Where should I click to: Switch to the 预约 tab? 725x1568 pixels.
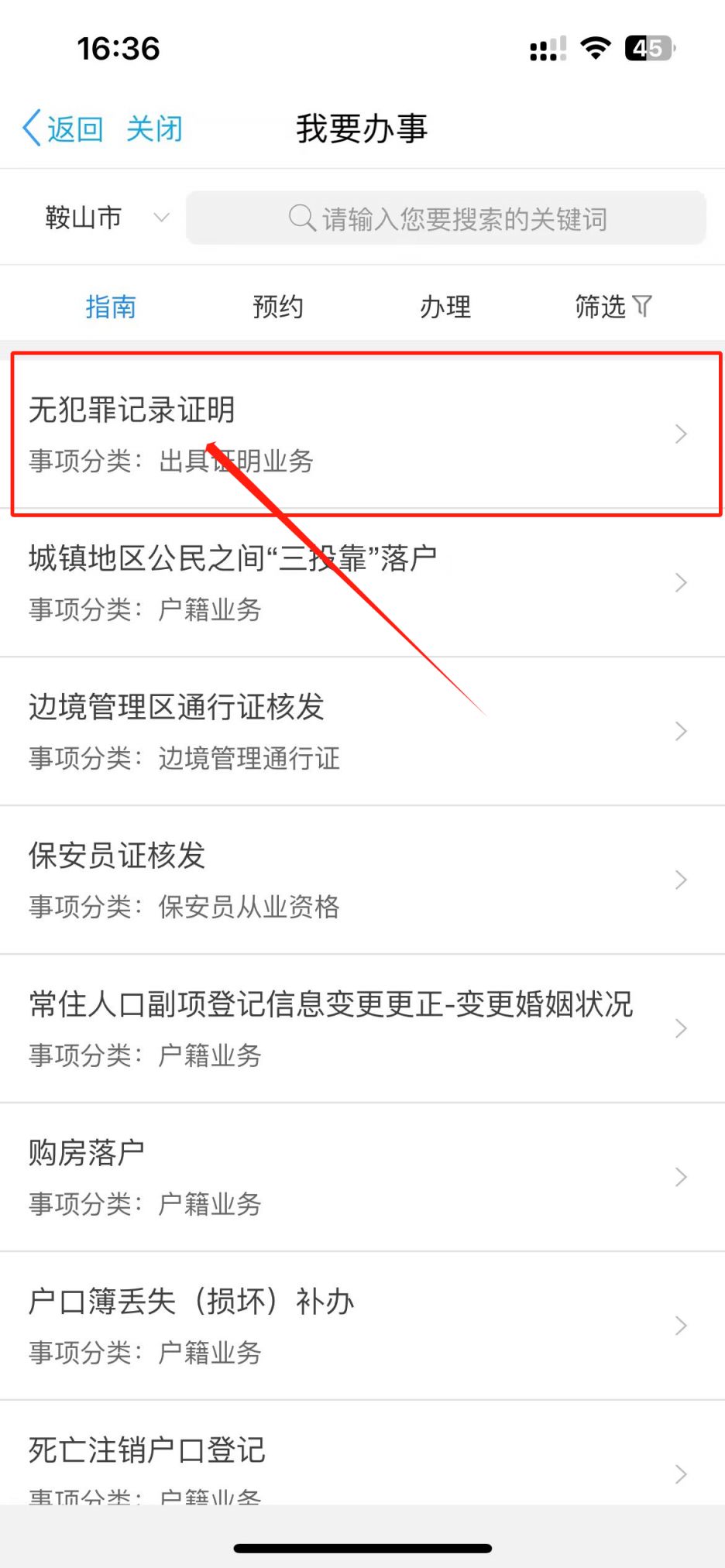coord(277,306)
